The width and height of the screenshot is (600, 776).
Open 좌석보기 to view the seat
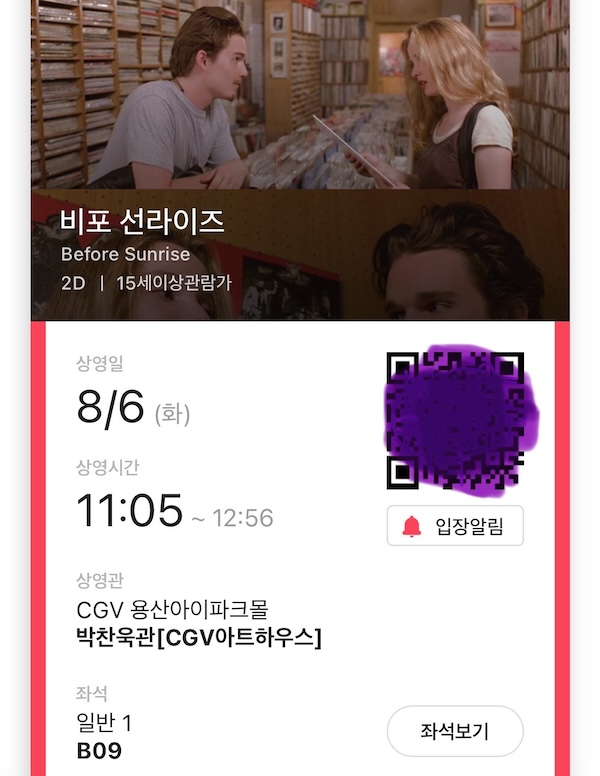coord(455,731)
